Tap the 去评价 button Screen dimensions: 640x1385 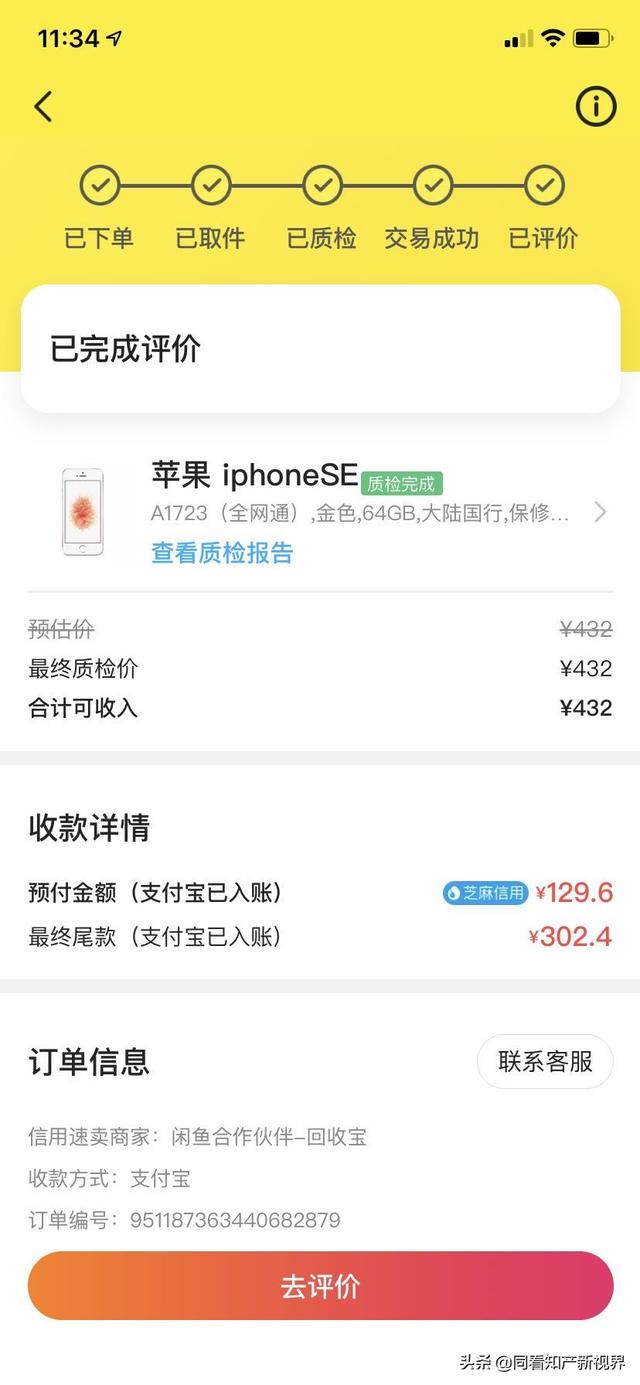320,1286
